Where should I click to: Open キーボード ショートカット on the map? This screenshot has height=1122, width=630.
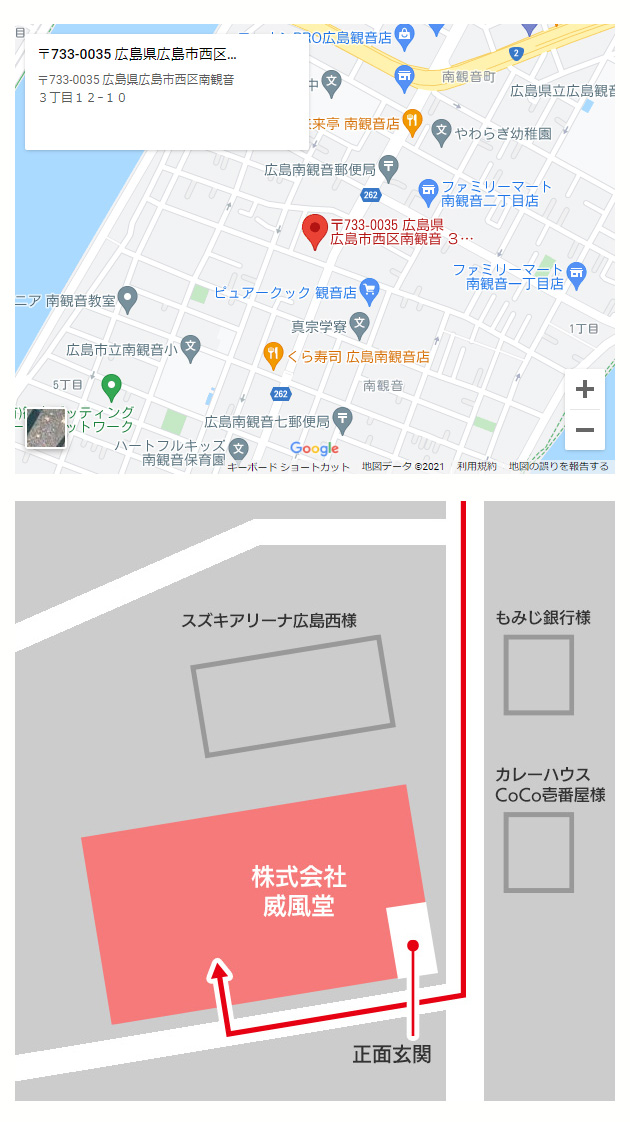(289, 467)
